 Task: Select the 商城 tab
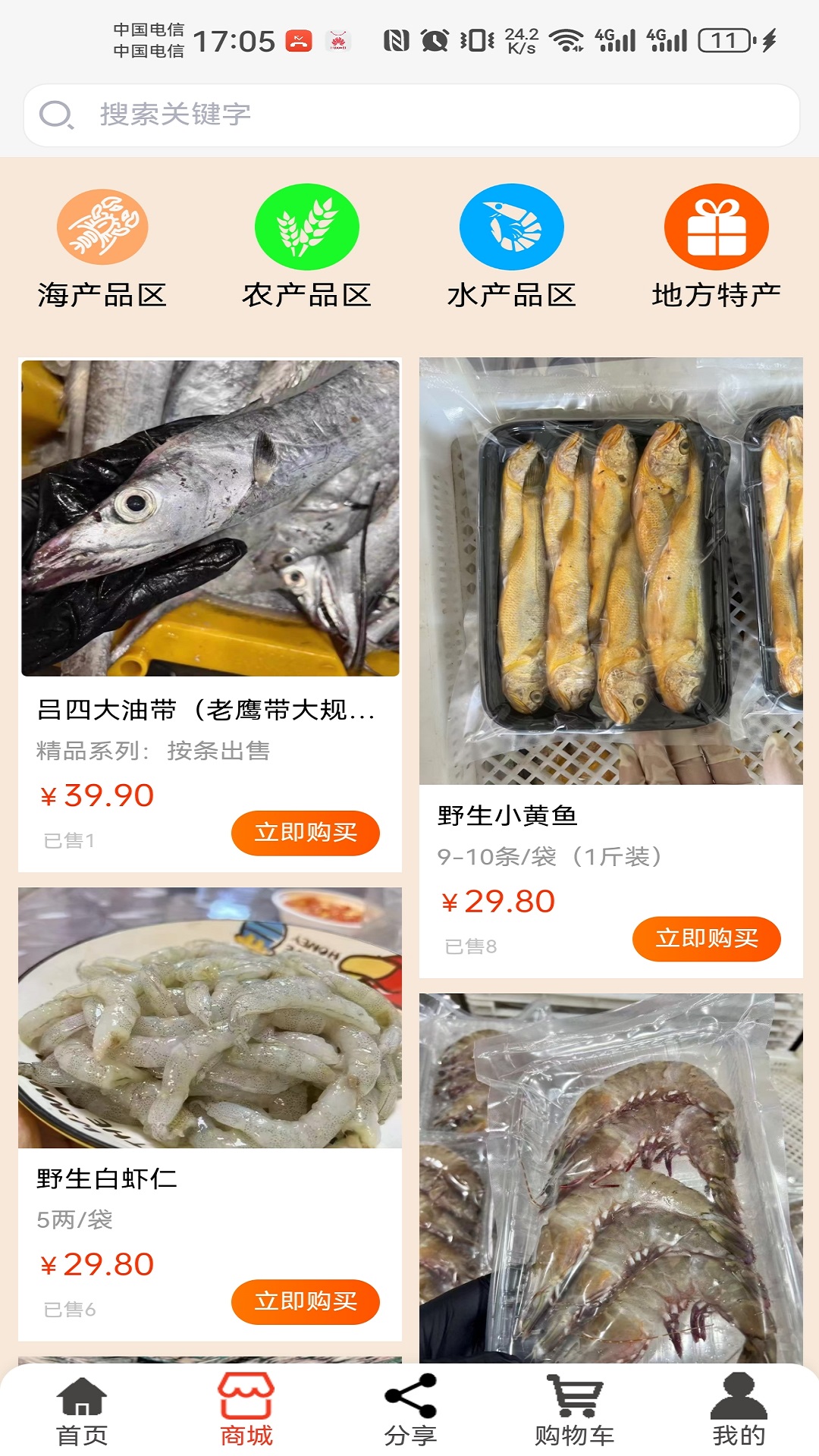tap(246, 1412)
